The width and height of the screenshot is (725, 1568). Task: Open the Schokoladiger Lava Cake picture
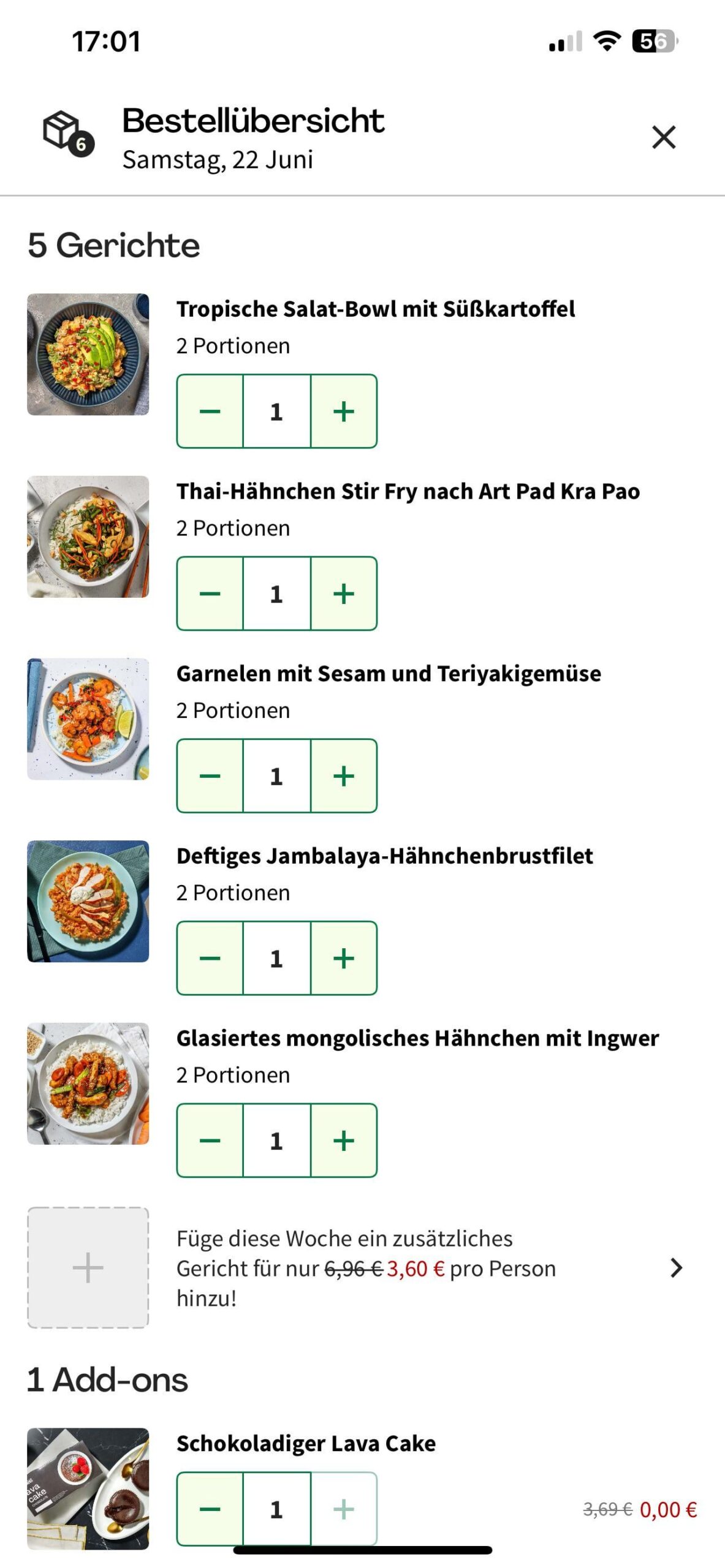click(88, 1488)
